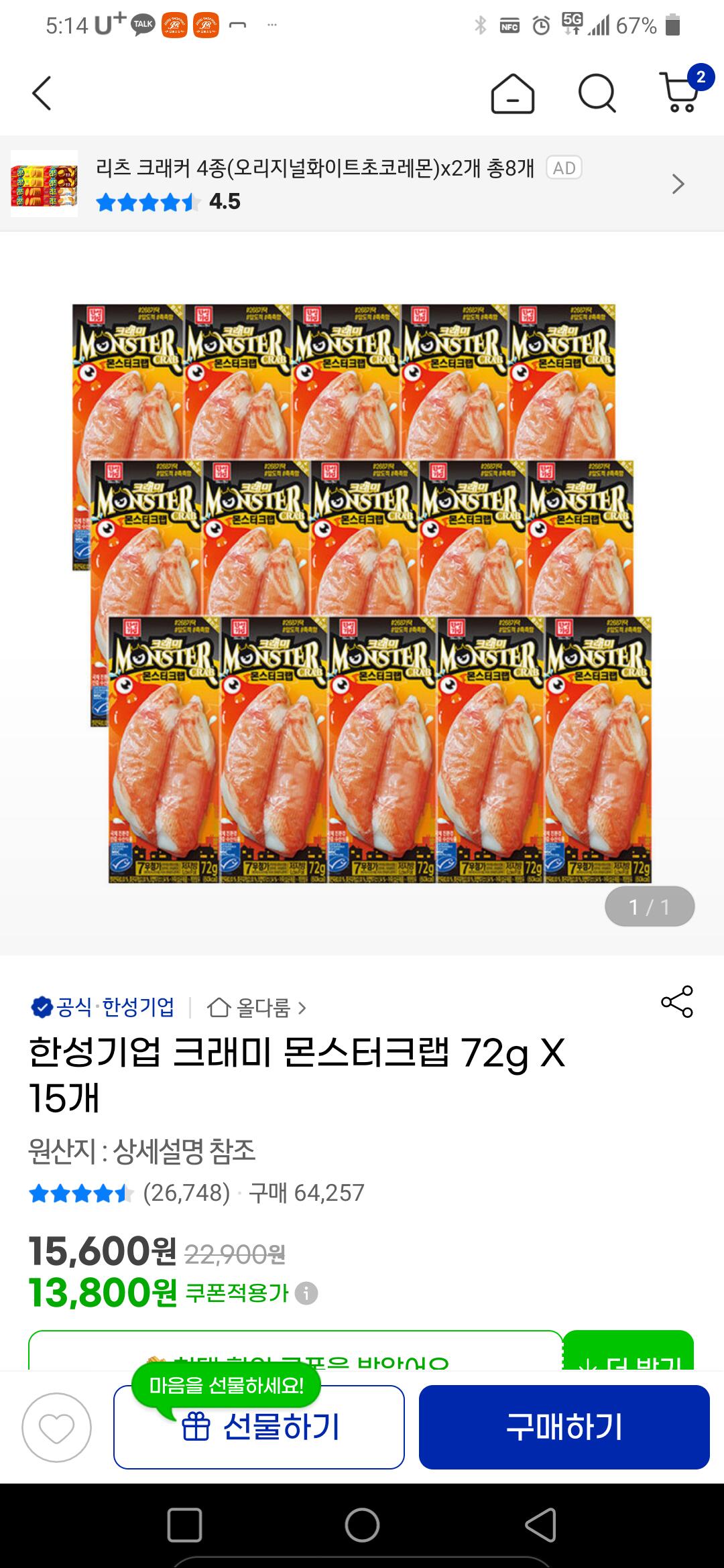View the 26,748 product reviews

click(x=186, y=1193)
